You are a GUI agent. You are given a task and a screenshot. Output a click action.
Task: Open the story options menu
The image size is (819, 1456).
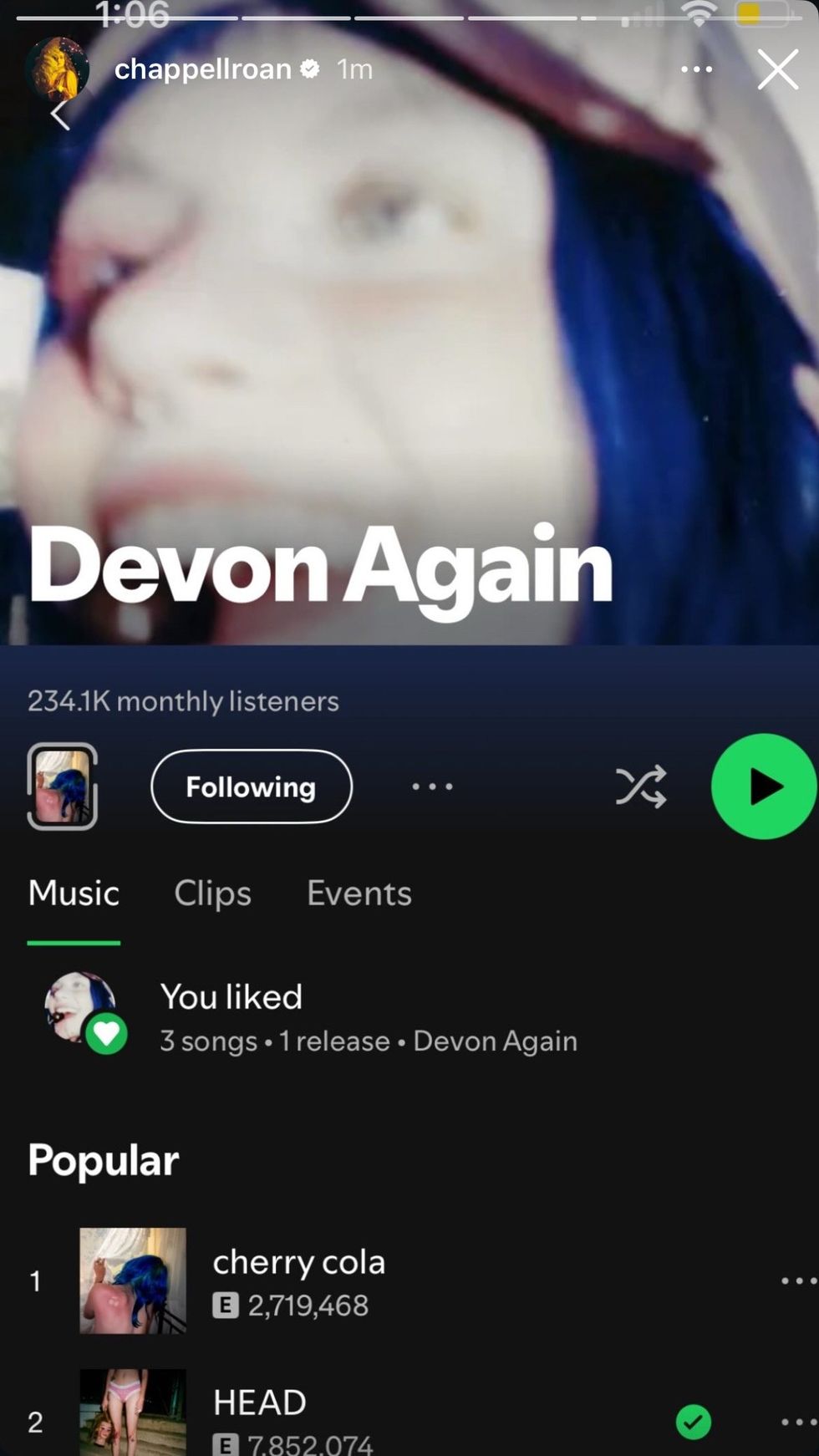696,69
